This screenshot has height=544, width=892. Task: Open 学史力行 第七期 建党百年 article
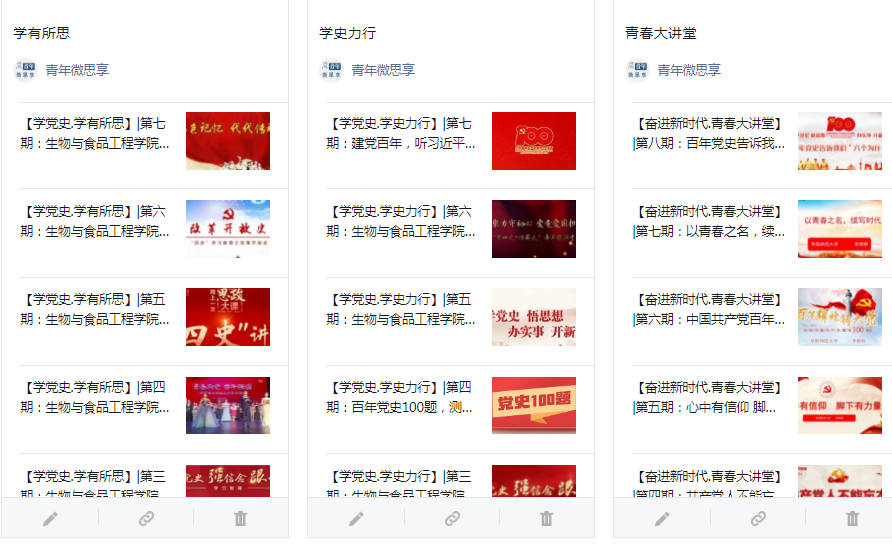tap(402, 134)
